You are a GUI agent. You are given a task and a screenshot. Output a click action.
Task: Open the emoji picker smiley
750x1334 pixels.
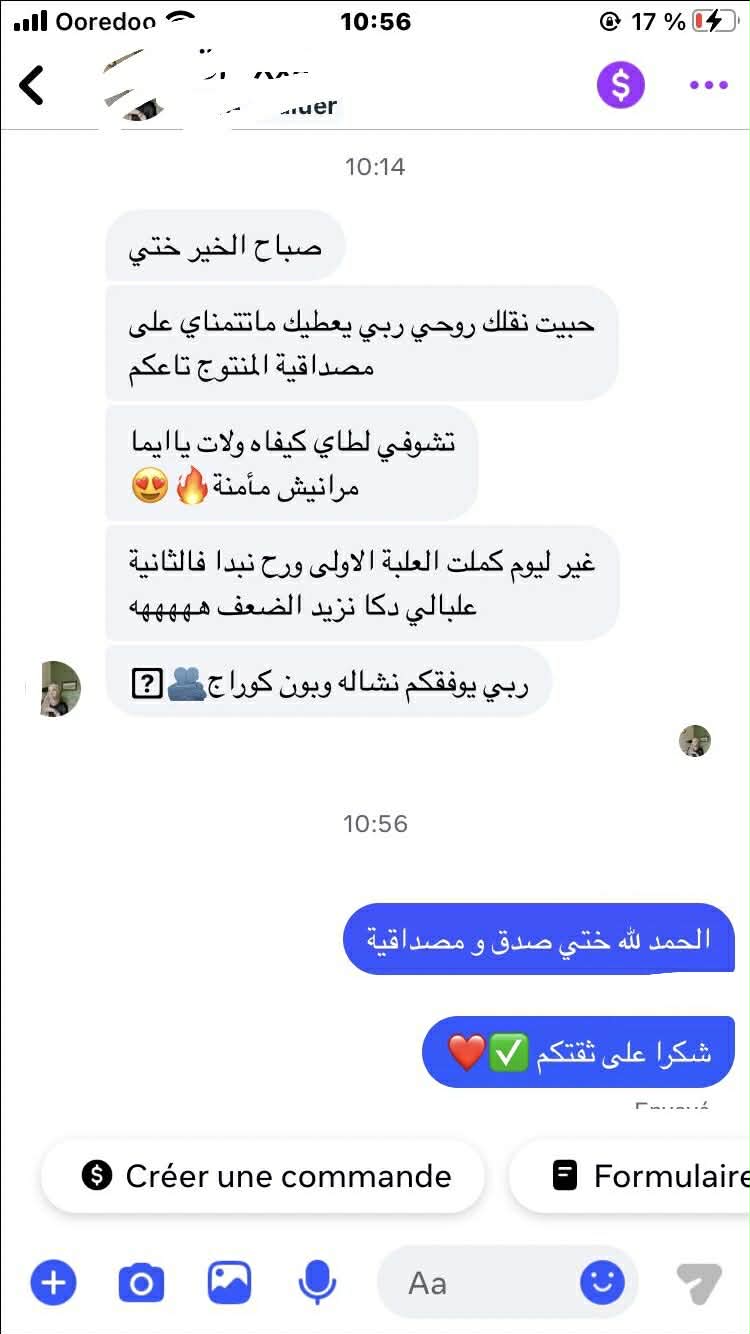[x=602, y=1282]
